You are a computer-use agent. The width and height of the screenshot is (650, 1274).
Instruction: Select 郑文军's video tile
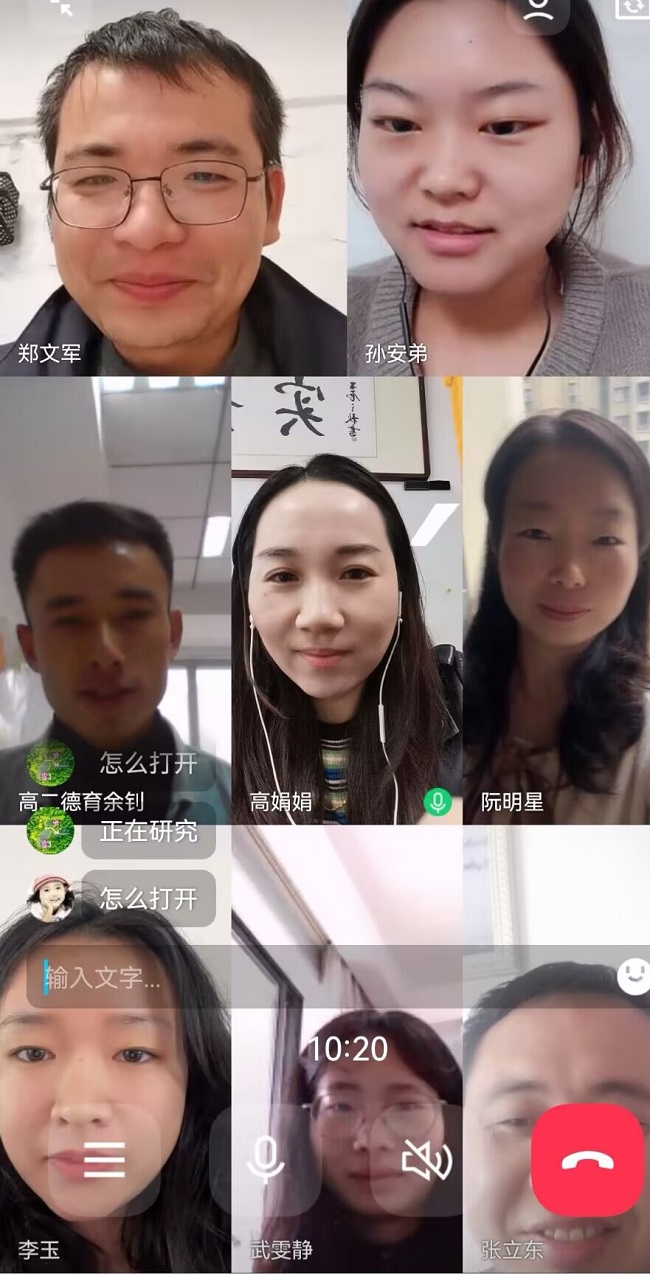[173, 190]
